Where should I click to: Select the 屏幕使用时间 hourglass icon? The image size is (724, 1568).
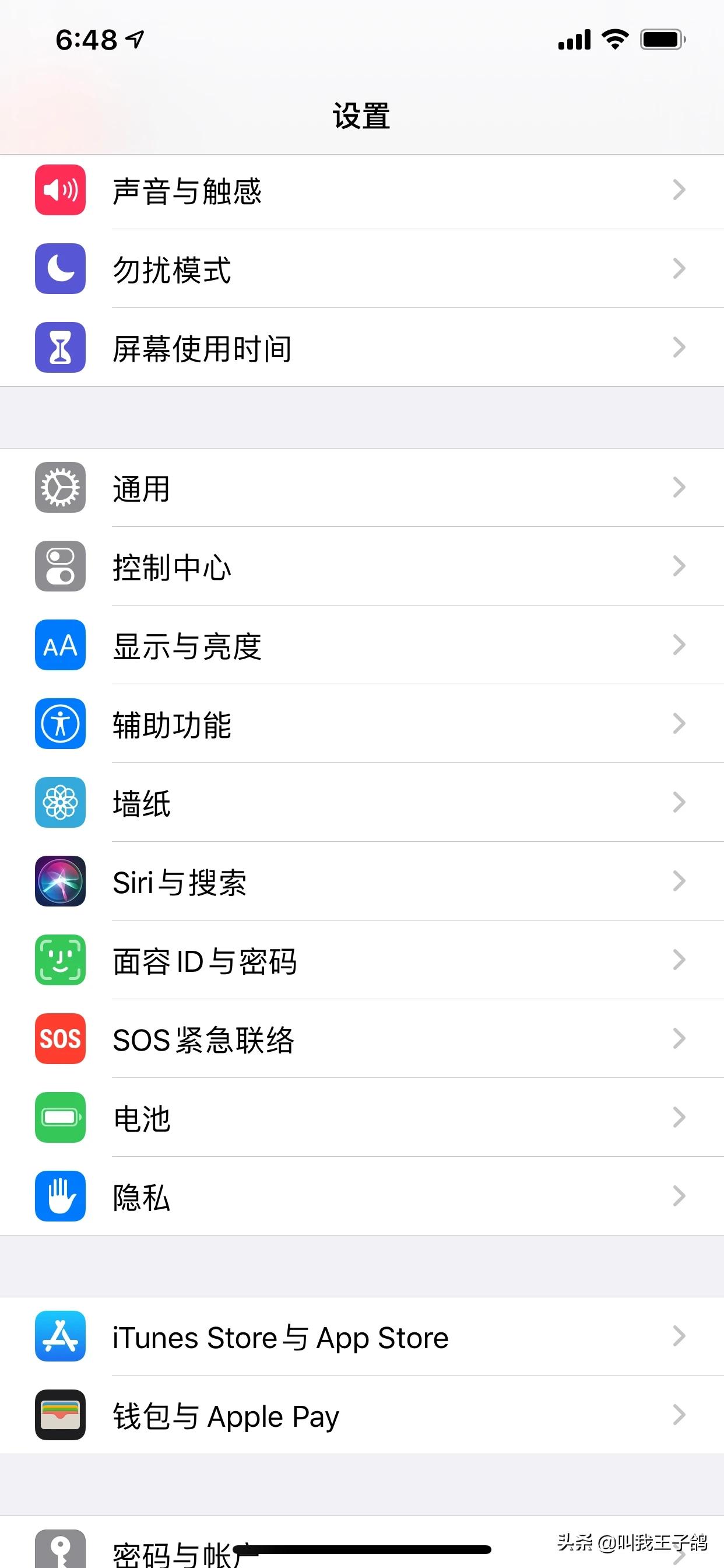60,348
